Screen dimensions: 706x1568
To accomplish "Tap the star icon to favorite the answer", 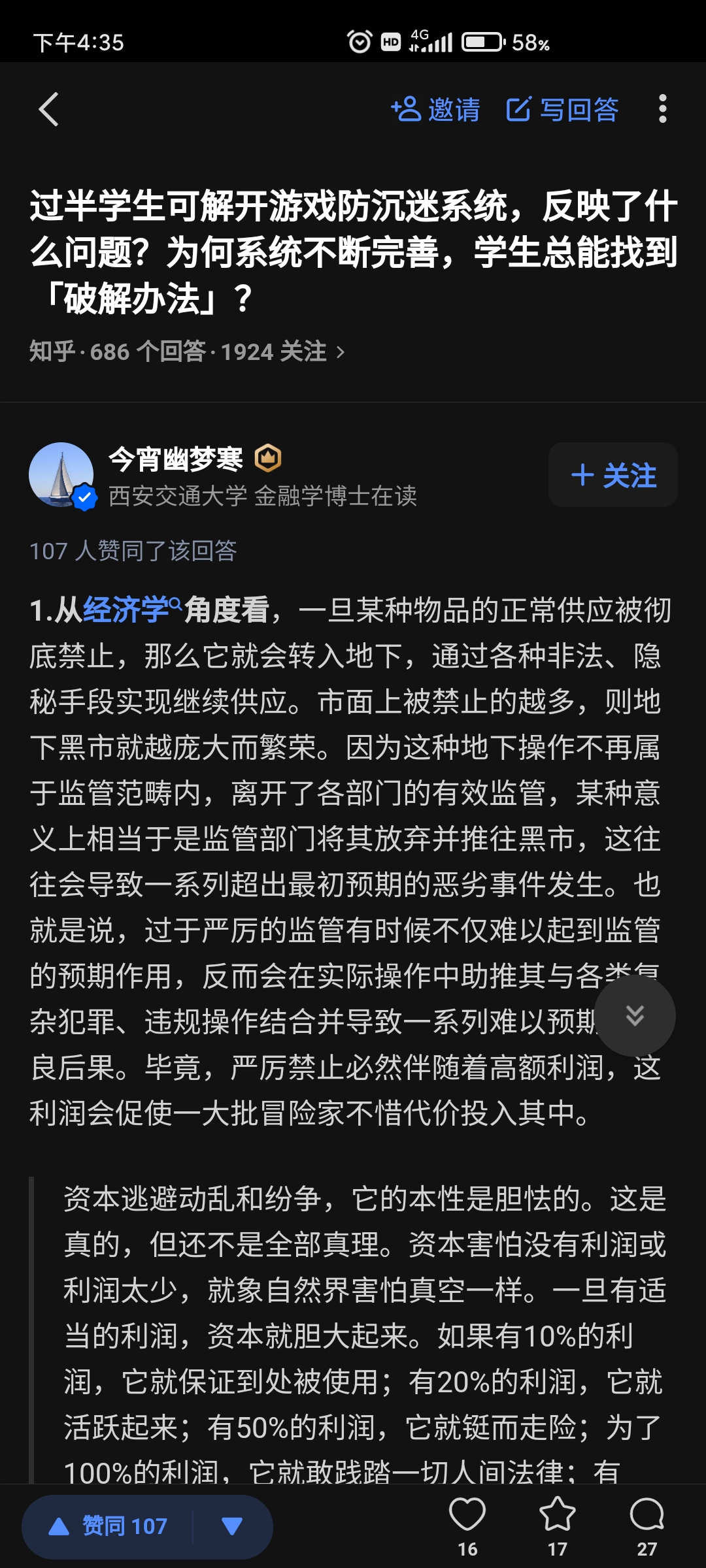I will tap(557, 1526).
